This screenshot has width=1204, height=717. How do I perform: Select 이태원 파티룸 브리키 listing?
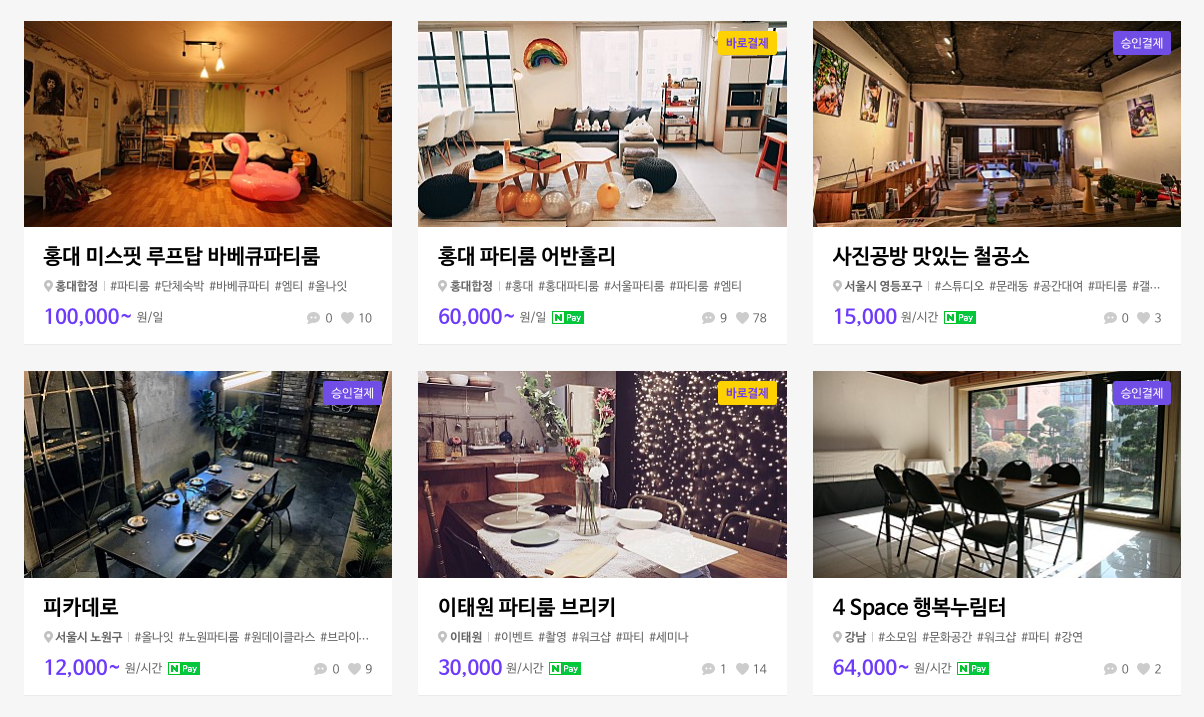point(527,606)
